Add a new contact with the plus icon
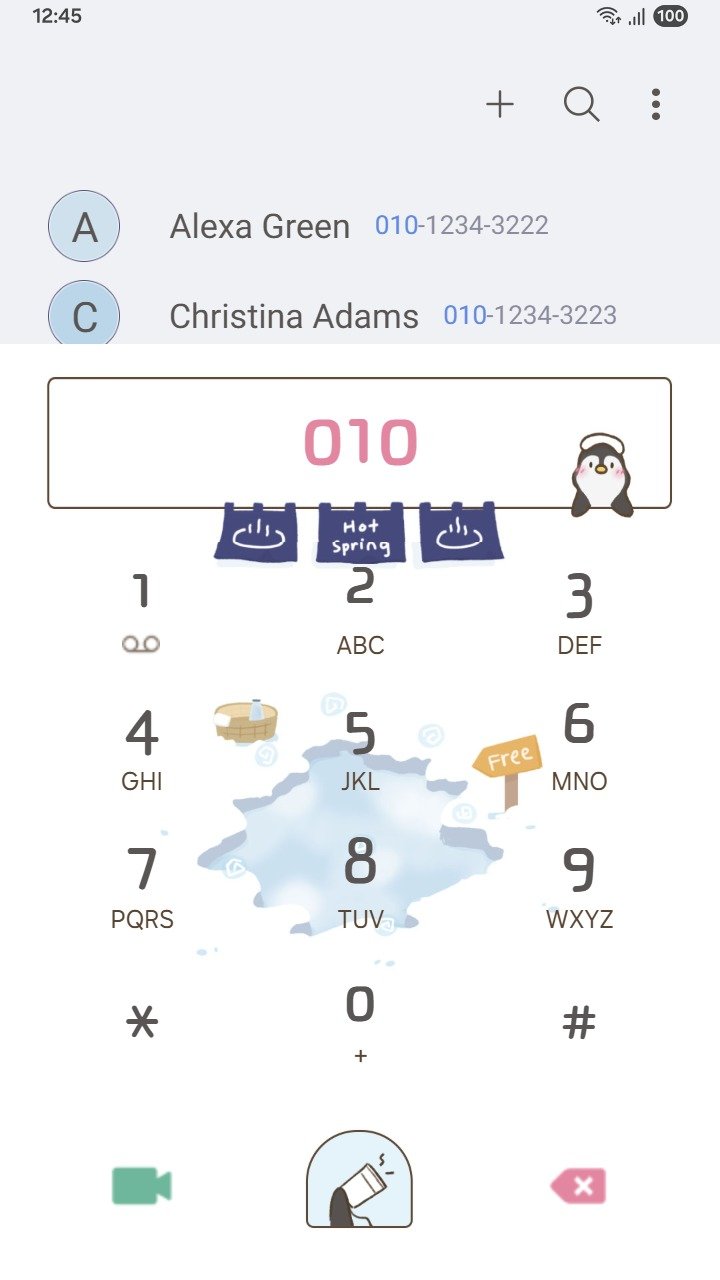The width and height of the screenshot is (720, 1280). 500,104
